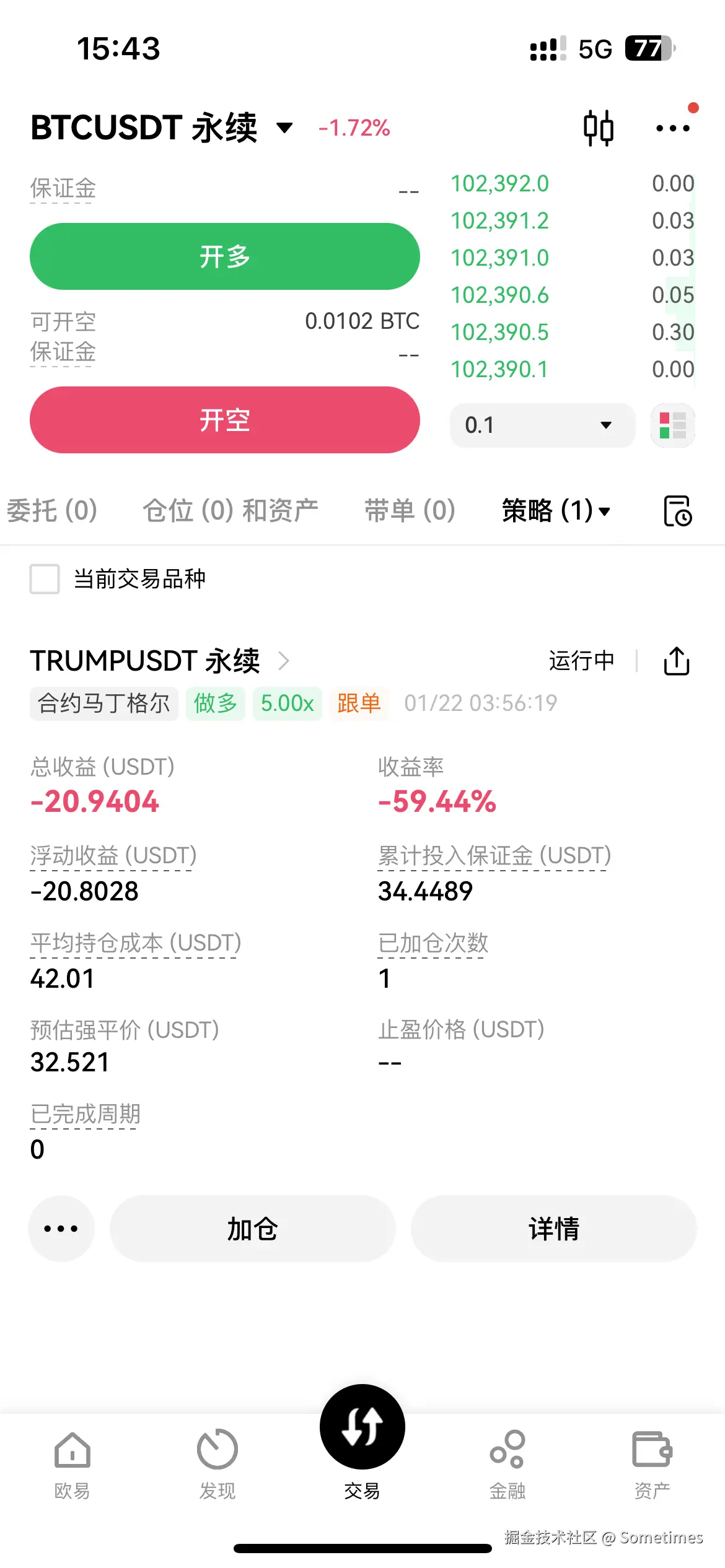Tap the more options ellipsis icon with red dot
725x1568 pixels.
point(672,128)
